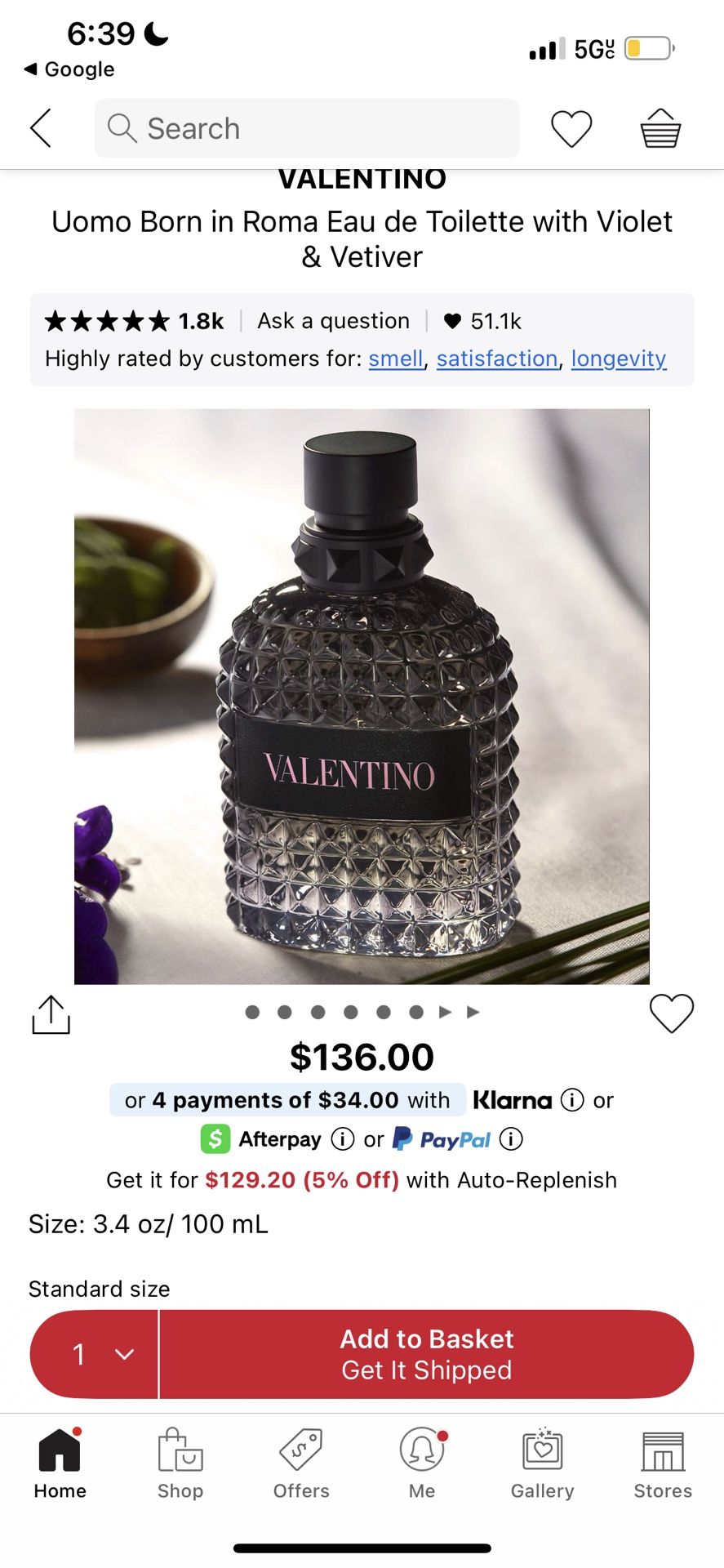
Task: Open the quantity dropdown
Action: click(95, 1354)
